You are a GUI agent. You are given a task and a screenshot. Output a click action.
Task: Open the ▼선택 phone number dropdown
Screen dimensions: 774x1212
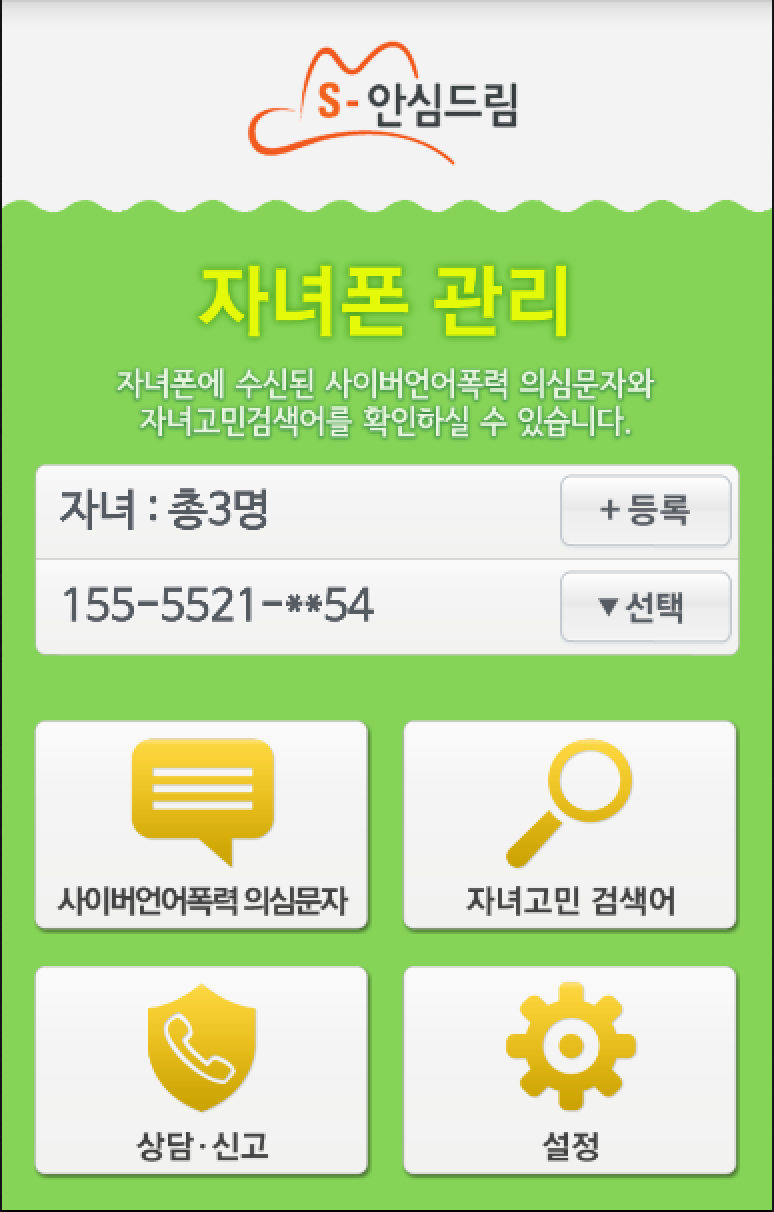(x=645, y=606)
